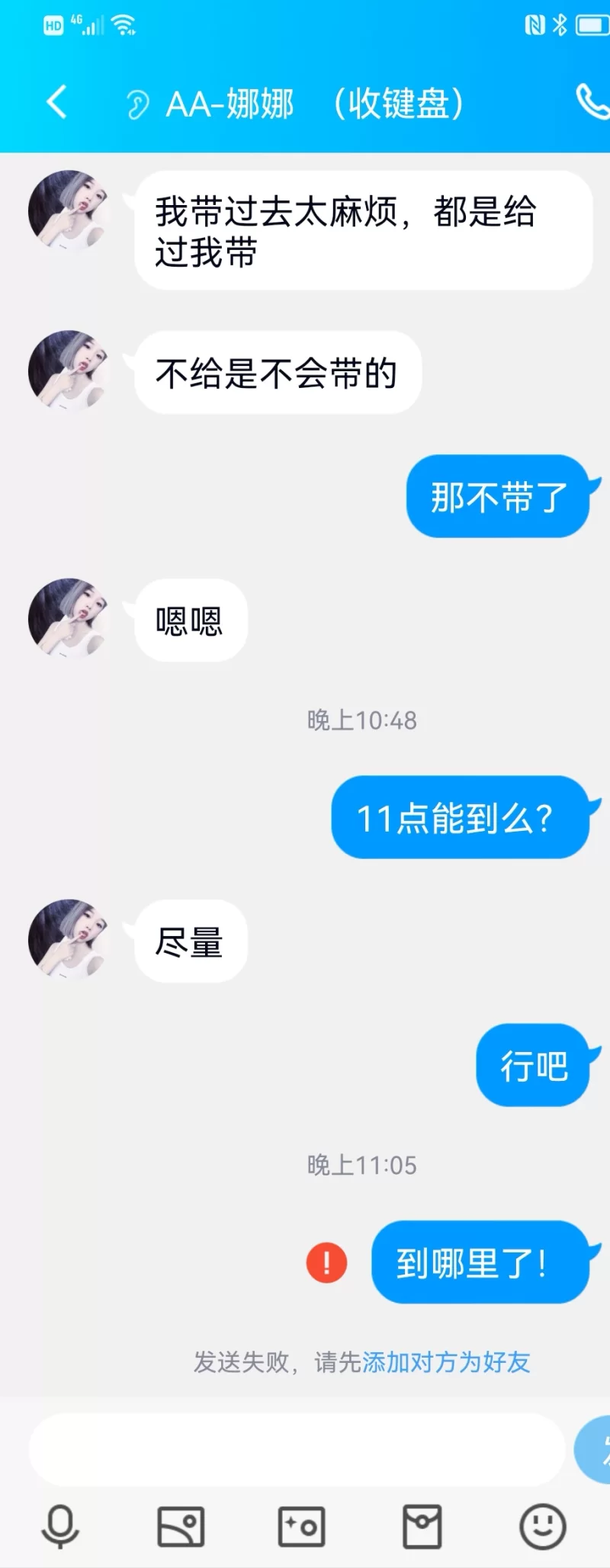
Task: Open the 添加对方为好友 link
Action: (445, 1361)
